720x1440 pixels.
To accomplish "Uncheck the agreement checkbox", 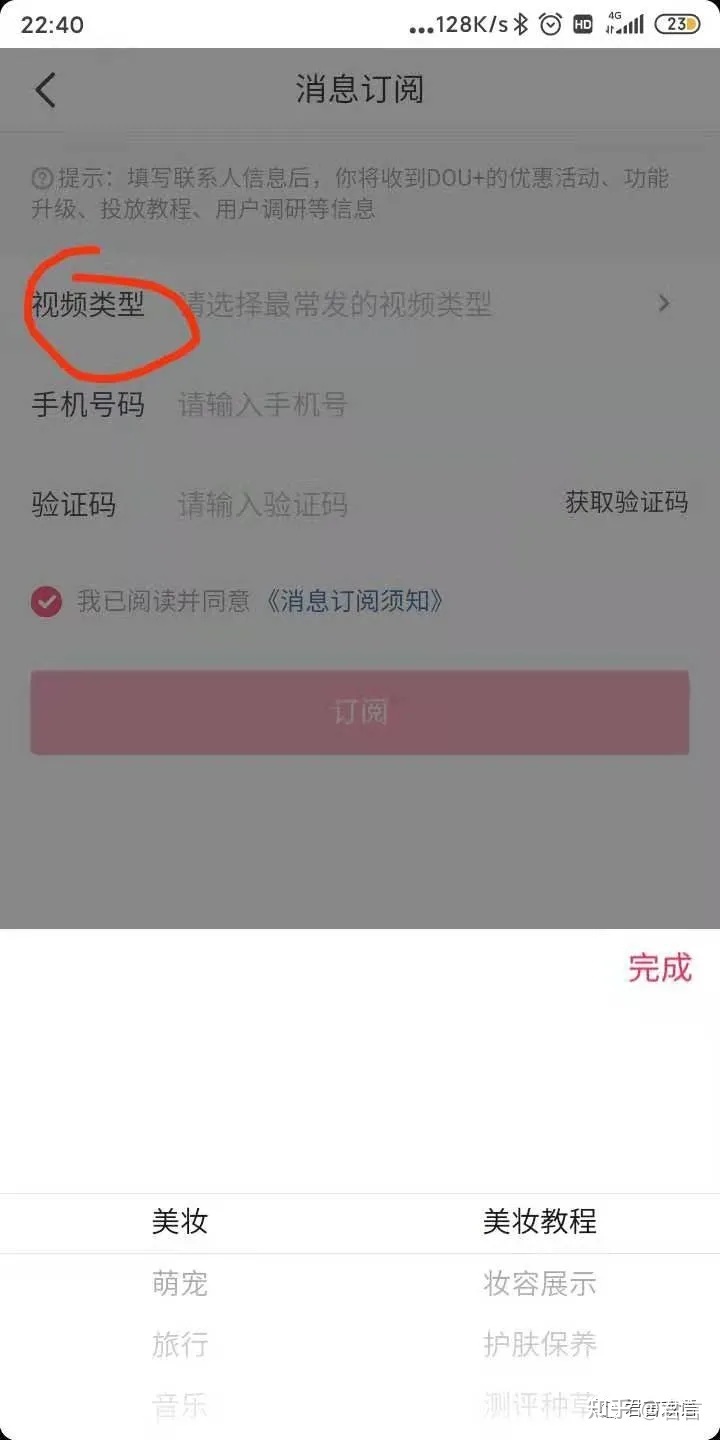I will click(x=46, y=601).
